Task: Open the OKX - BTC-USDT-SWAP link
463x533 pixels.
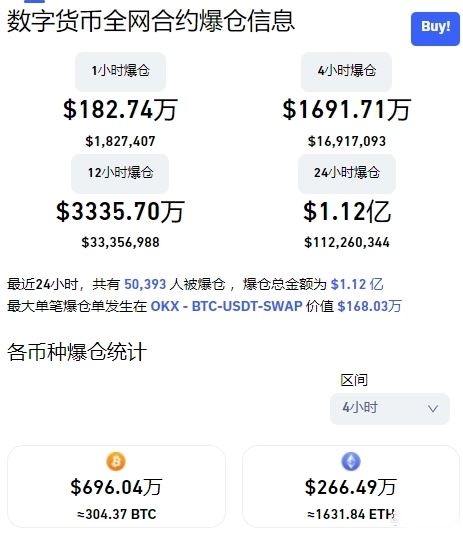Action: tap(226, 306)
